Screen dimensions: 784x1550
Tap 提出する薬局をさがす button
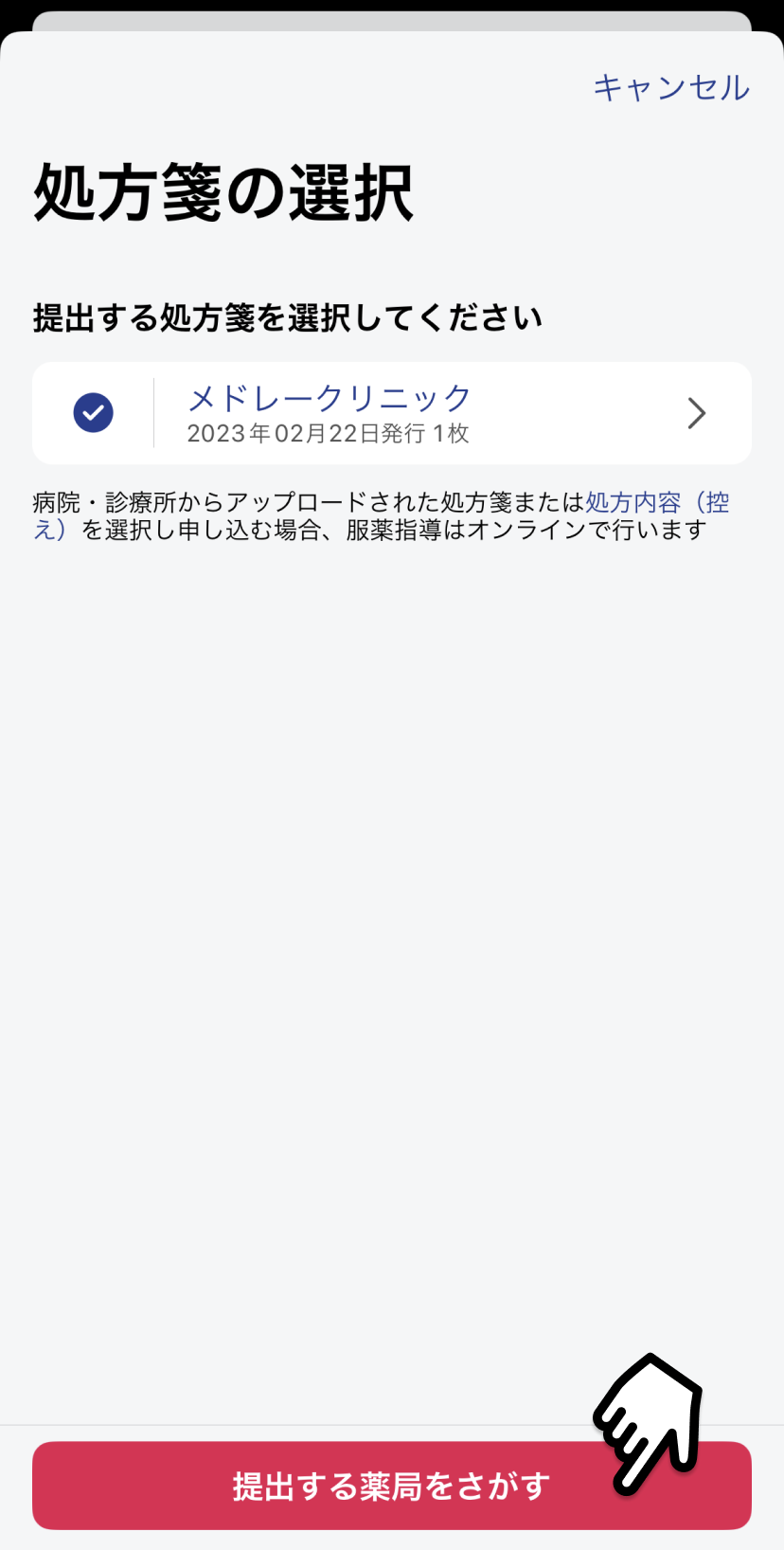tap(392, 1486)
